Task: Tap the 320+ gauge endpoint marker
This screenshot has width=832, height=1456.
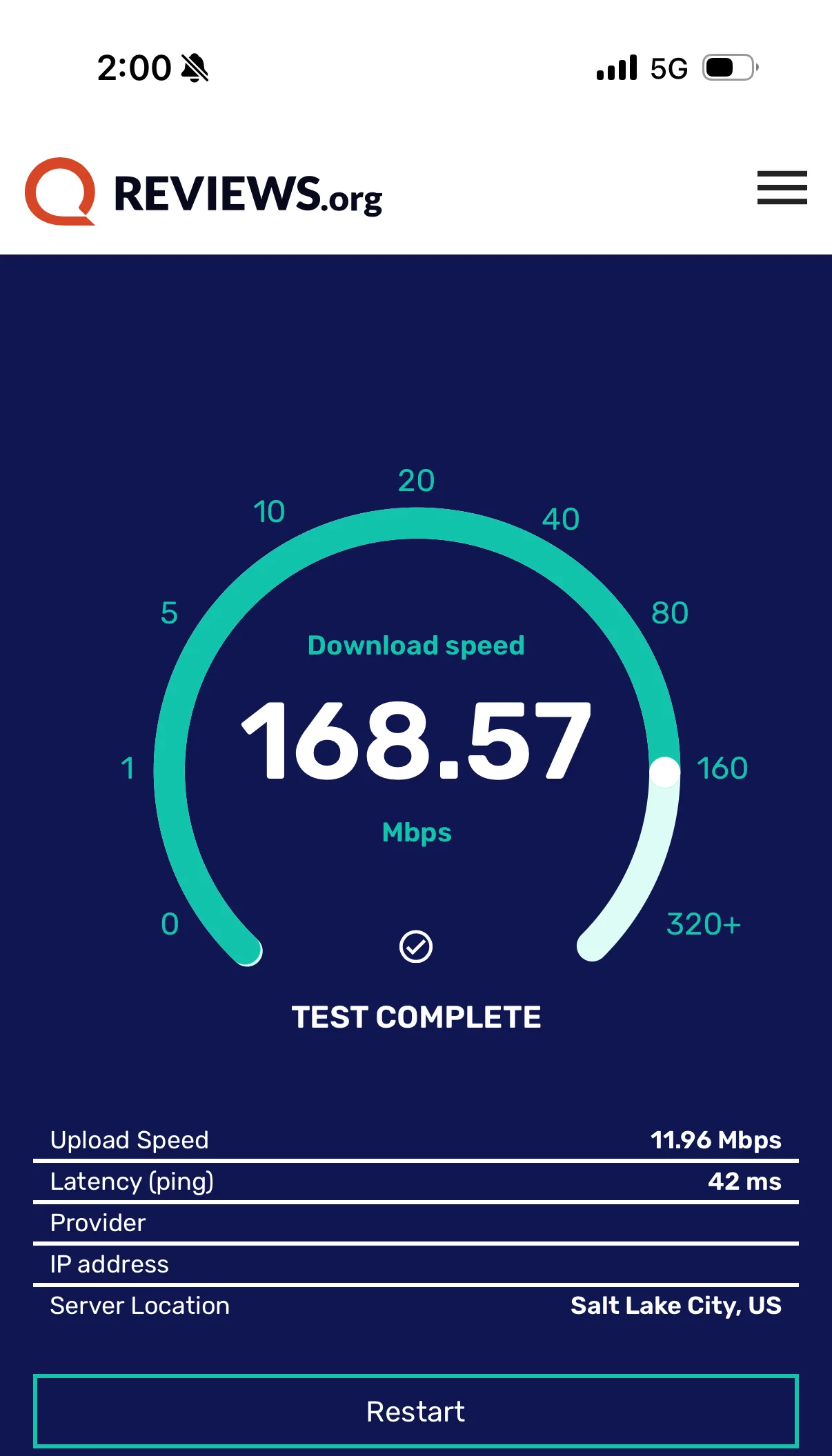Action: 704,924
